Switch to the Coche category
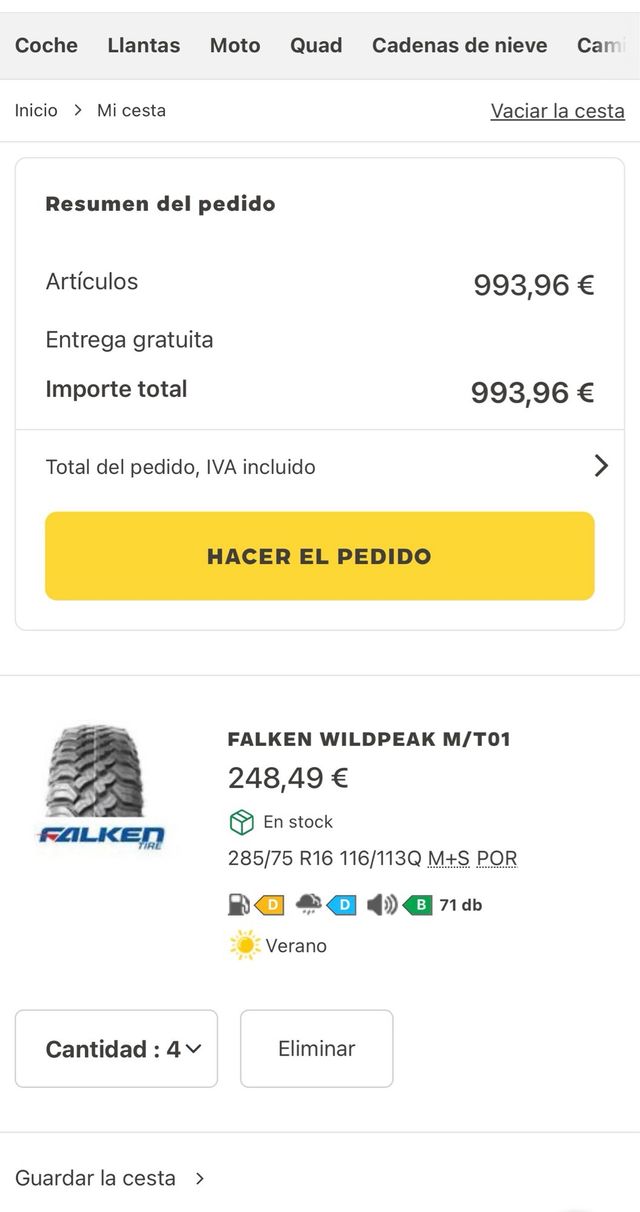The width and height of the screenshot is (640, 1212). (46, 45)
